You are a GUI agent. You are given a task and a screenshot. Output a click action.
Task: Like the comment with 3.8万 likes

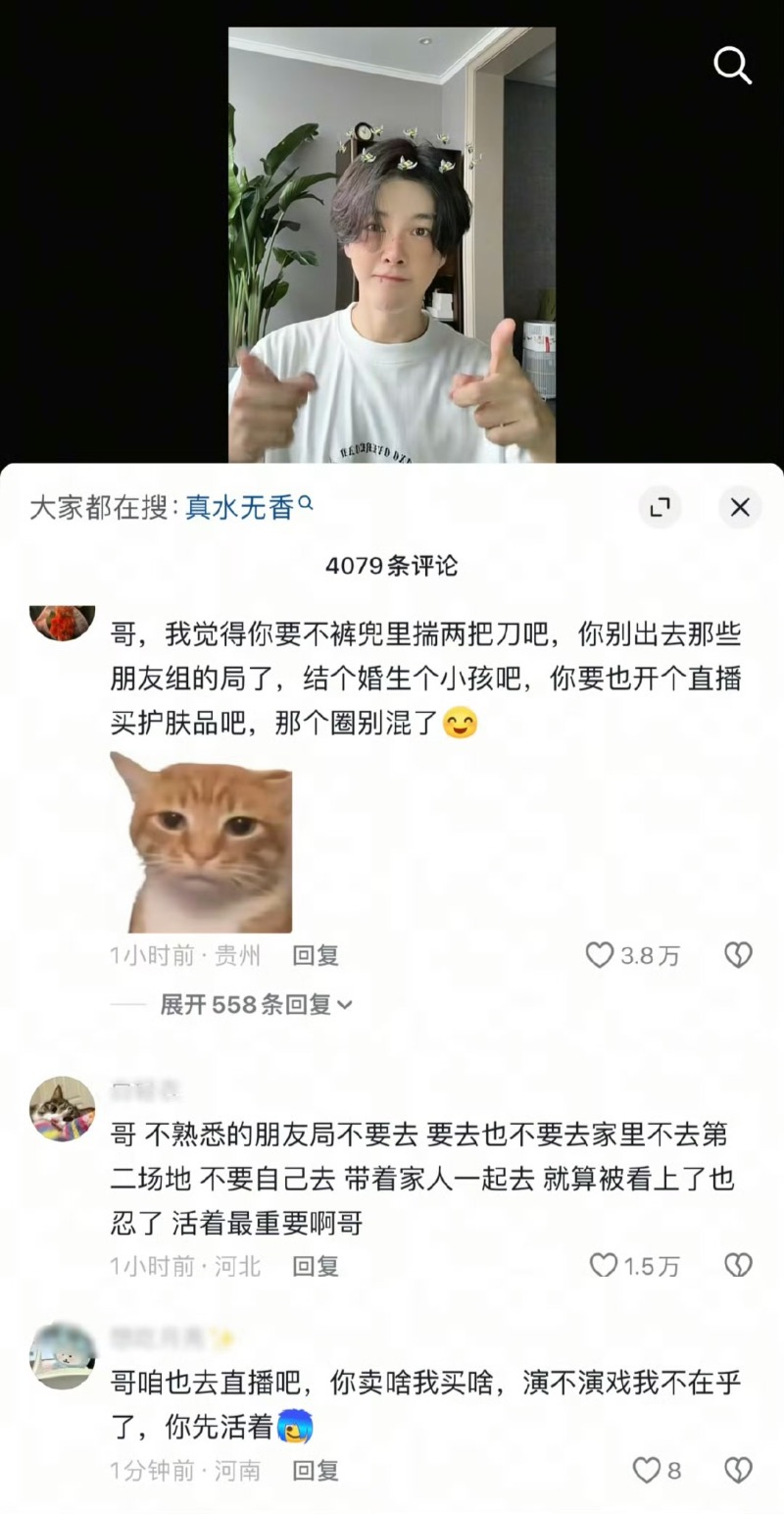[600, 955]
